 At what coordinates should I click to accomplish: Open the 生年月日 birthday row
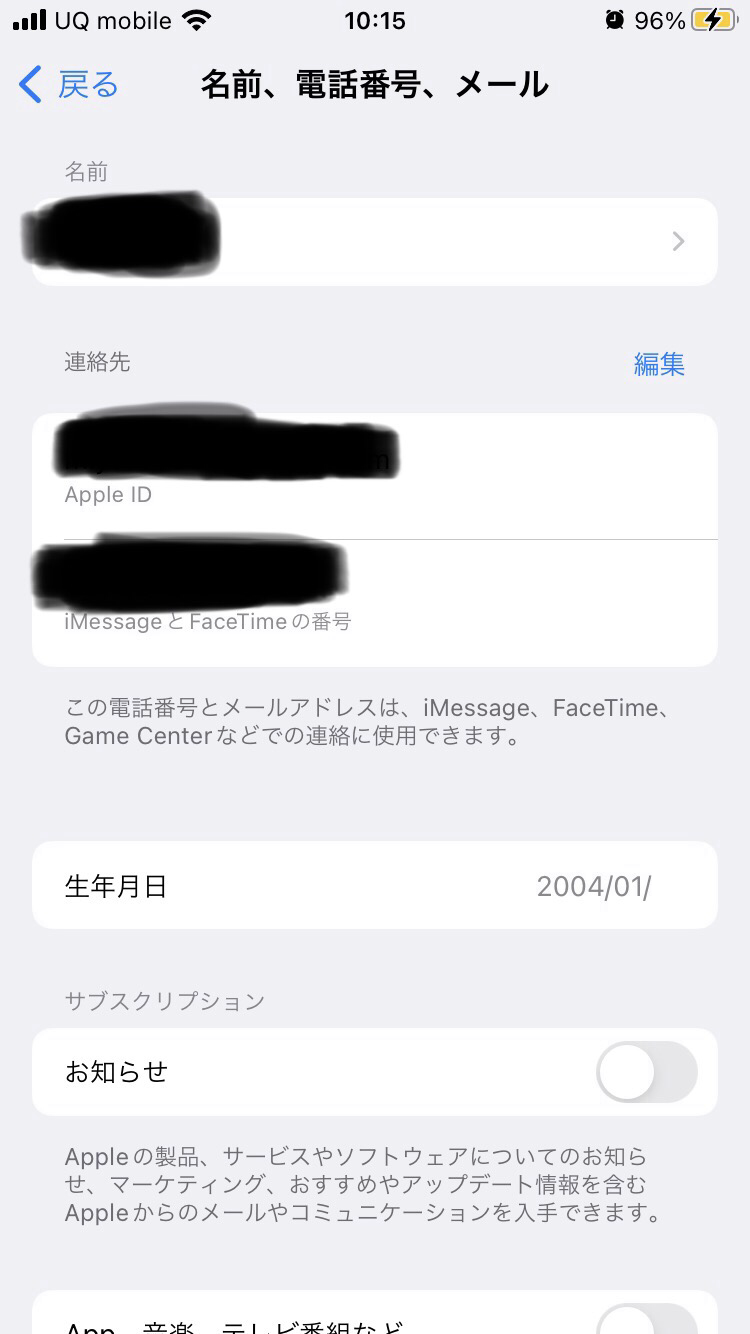[x=374, y=886]
